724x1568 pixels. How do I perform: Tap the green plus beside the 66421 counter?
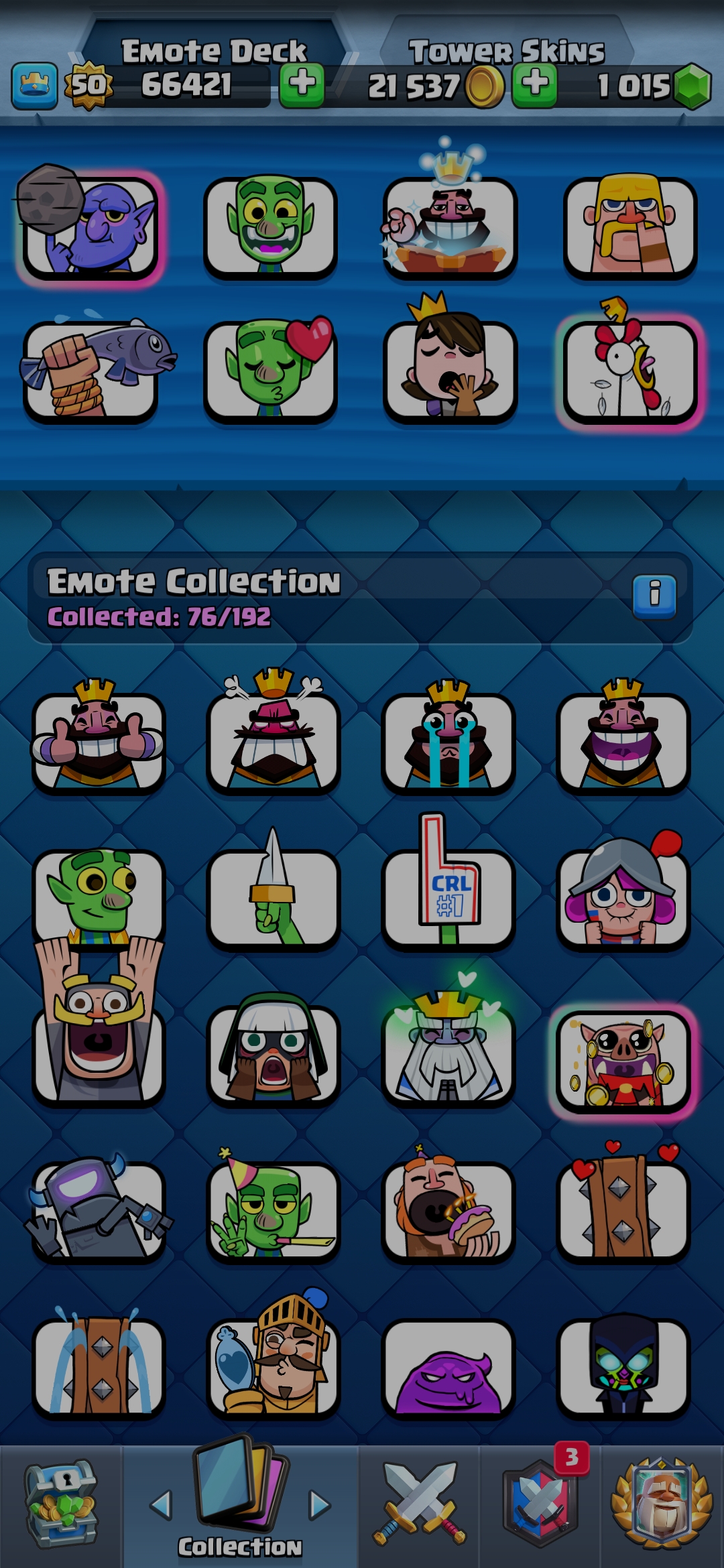click(x=302, y=84)
